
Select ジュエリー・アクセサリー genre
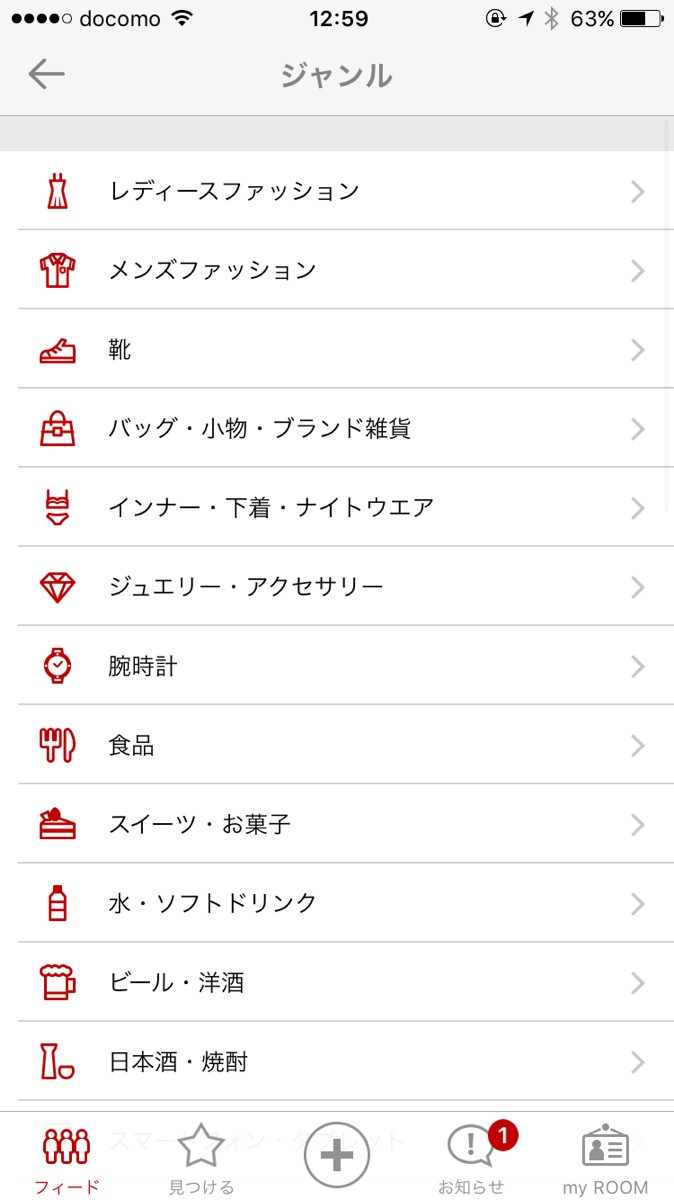click(336, 587)
